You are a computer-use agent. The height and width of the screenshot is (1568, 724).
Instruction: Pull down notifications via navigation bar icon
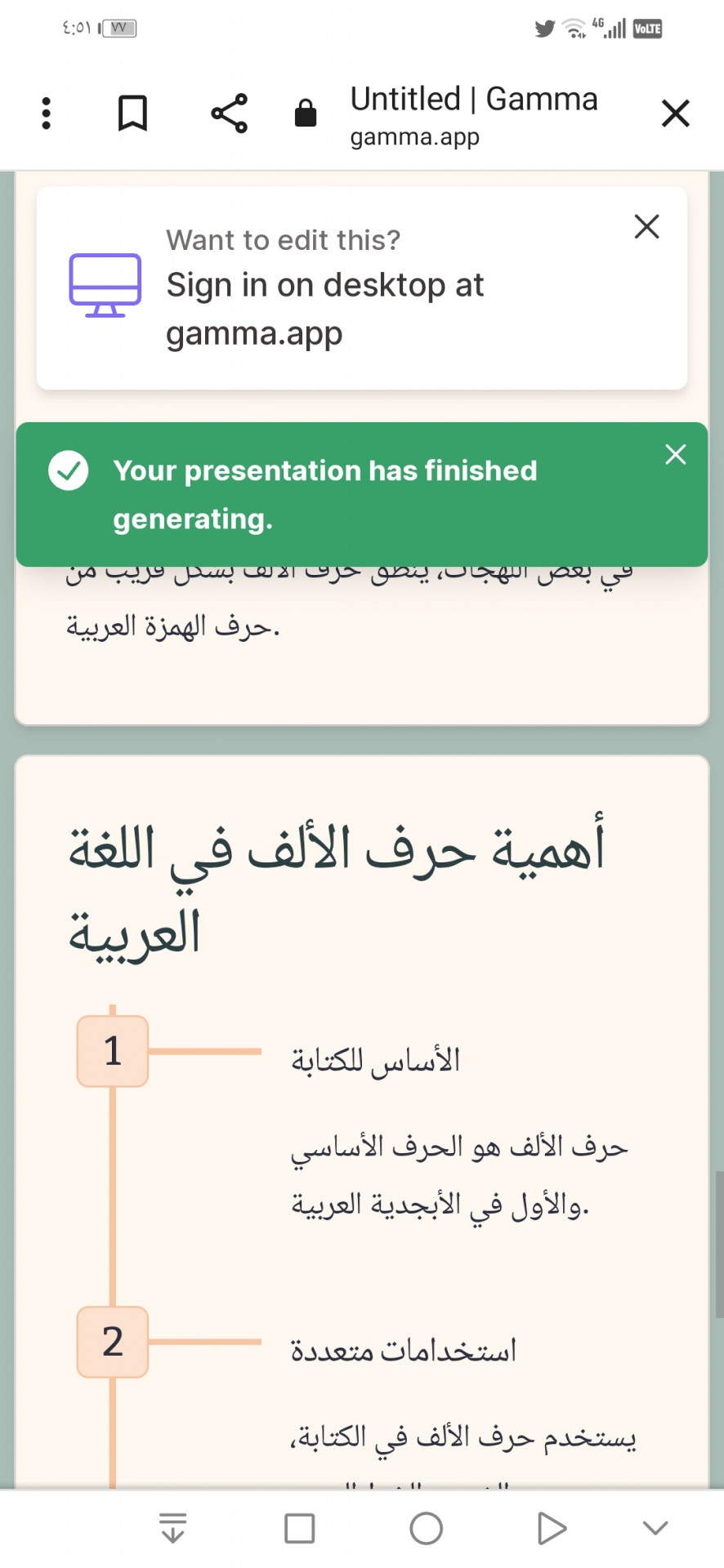tap(173, 1528)
